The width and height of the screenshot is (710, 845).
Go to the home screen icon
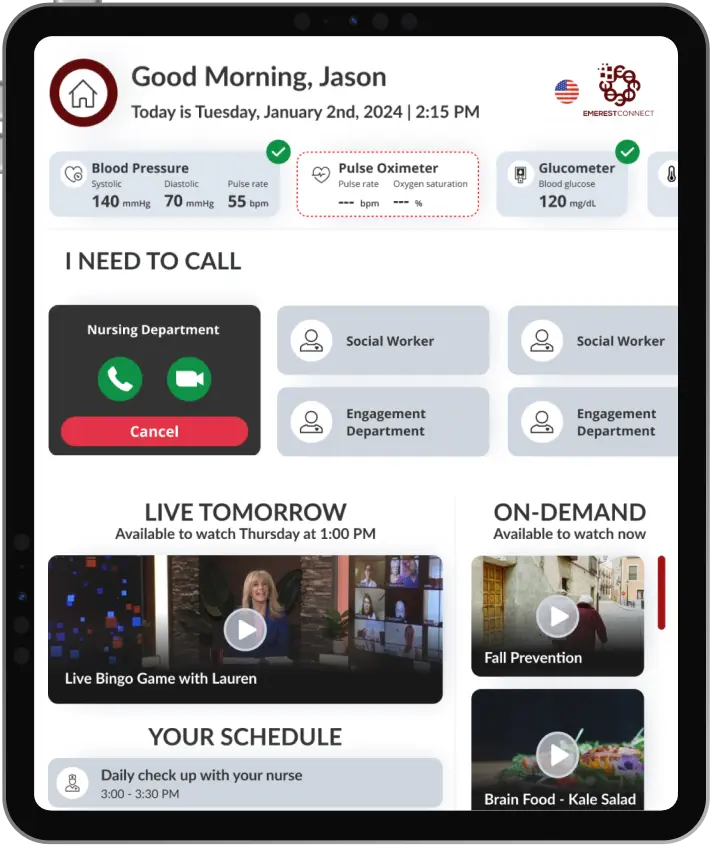click(x=83, y=93)
